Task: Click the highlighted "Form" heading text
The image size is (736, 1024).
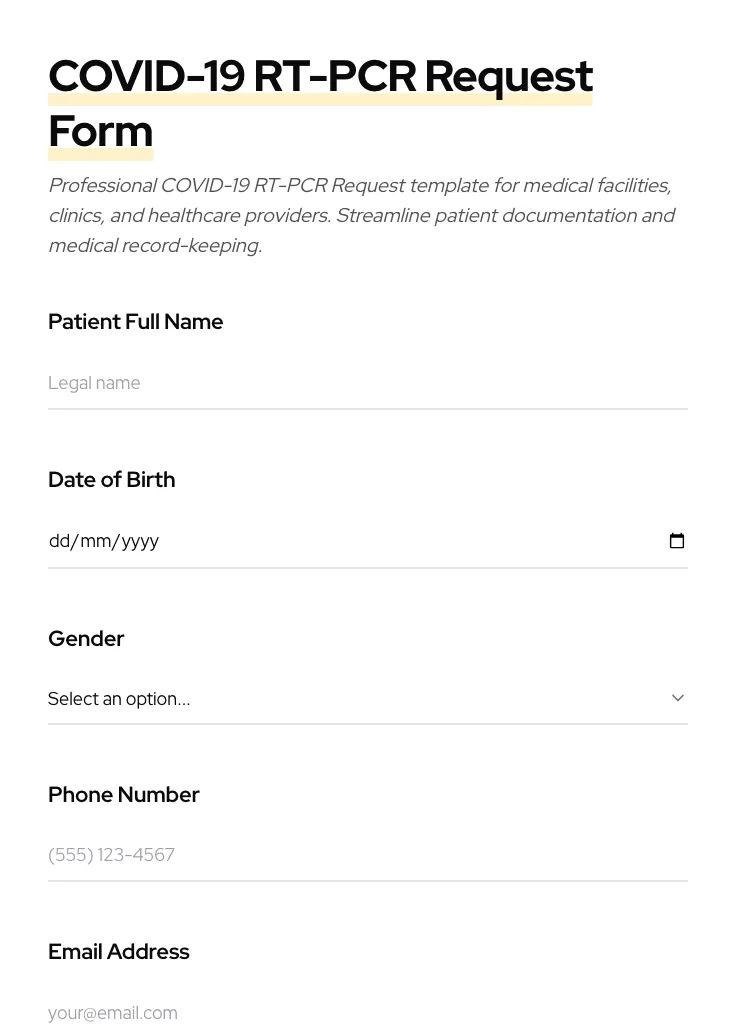Action: coord(100,131)
